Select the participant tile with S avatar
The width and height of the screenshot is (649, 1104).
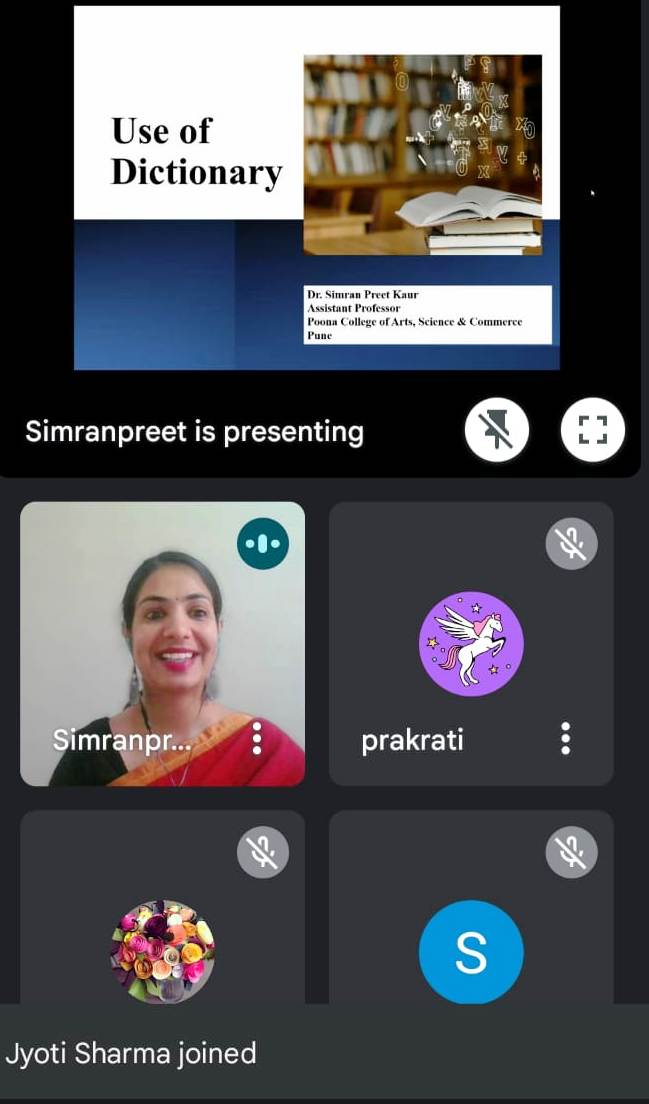[x=471, y=920]
